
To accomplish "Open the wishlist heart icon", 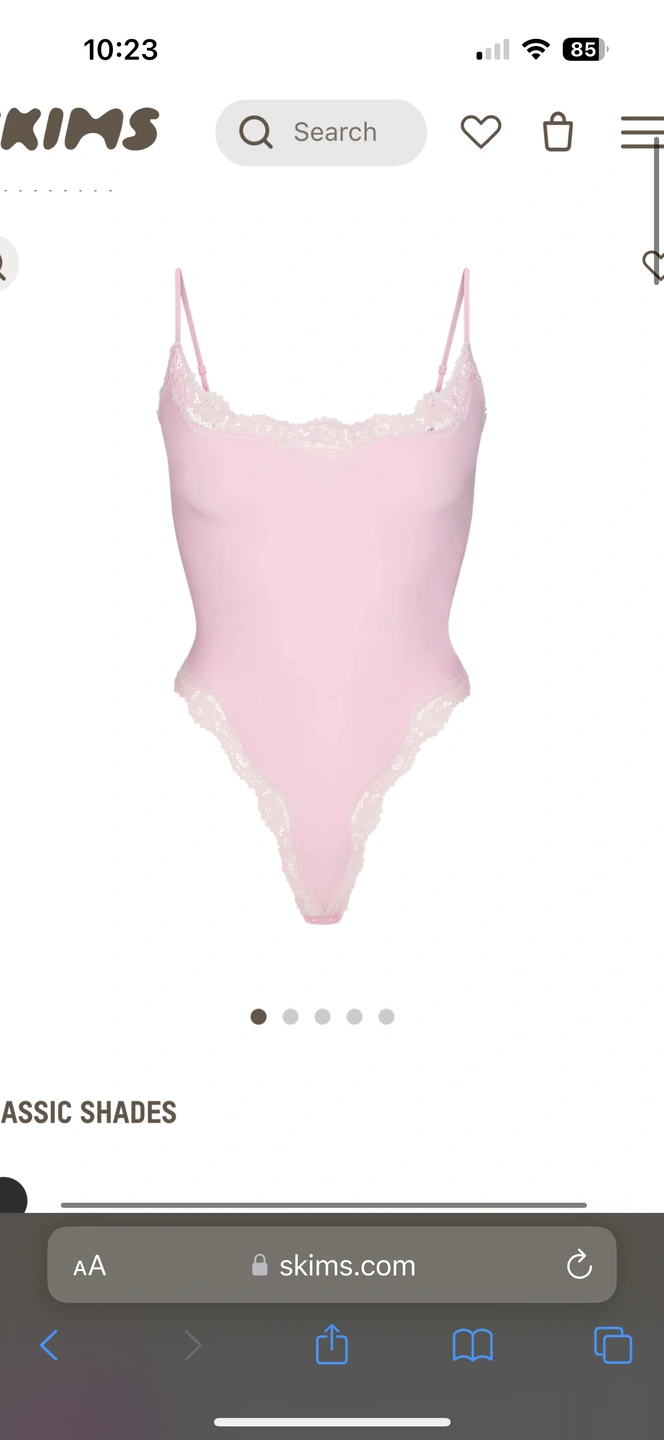I will (x=480, y=132).
